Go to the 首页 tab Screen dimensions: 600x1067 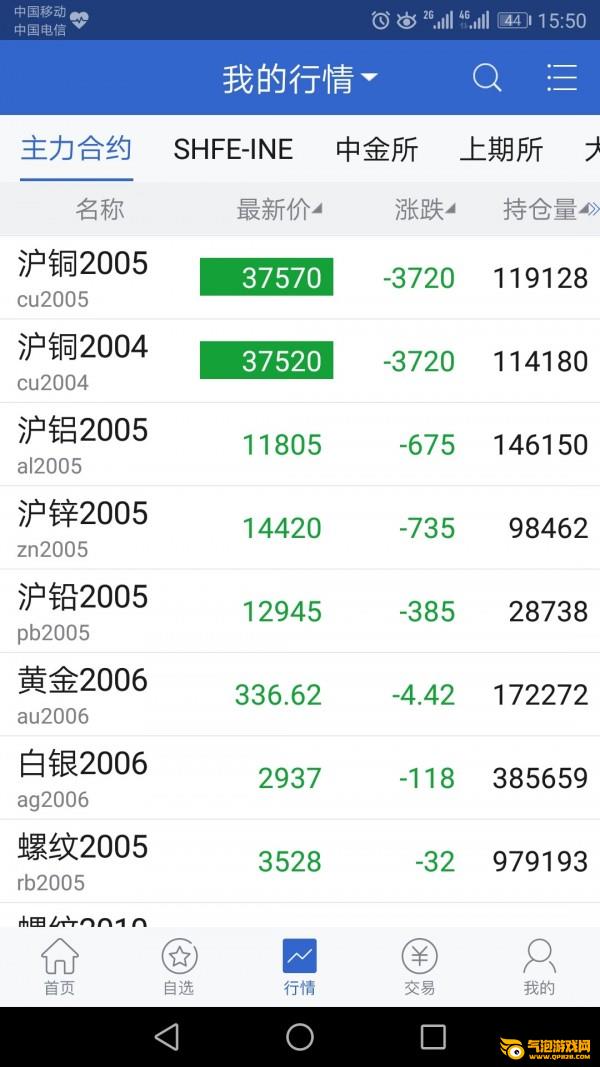pos(60,967)
